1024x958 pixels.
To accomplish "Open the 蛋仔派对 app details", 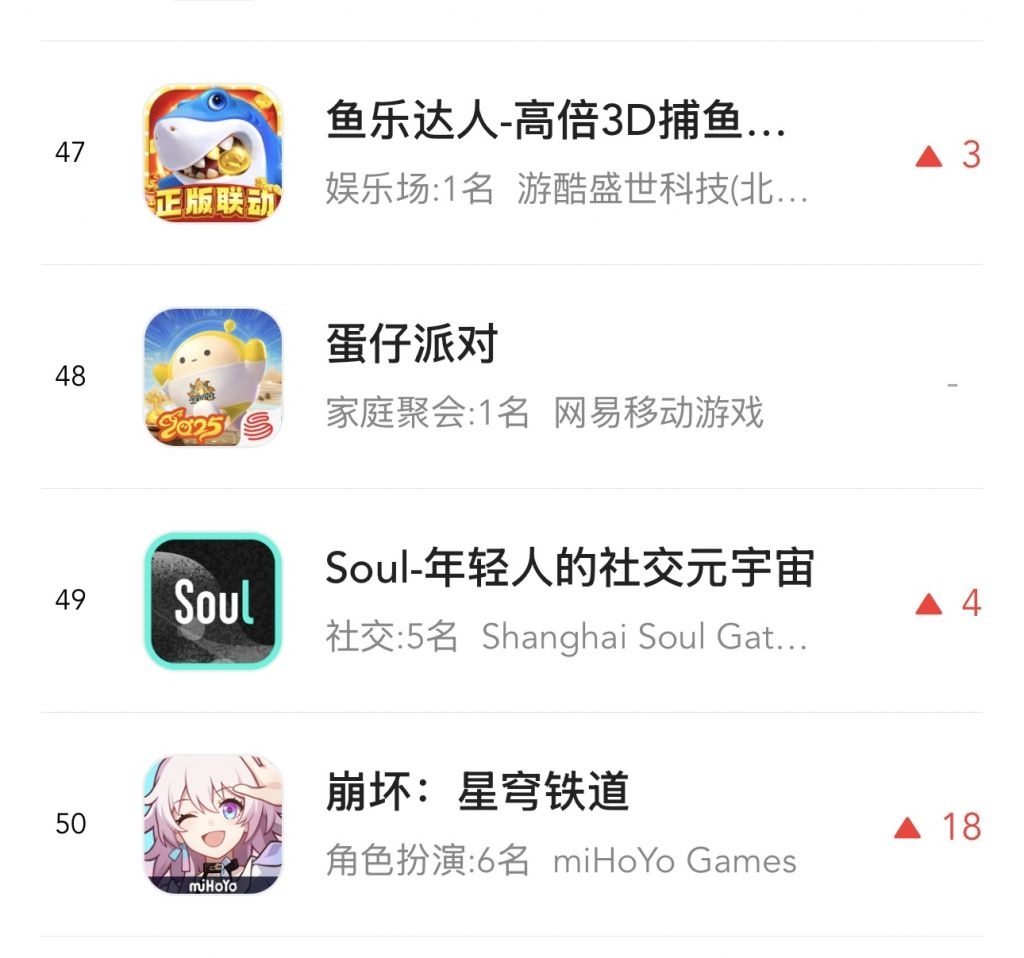I will (412, 346).
